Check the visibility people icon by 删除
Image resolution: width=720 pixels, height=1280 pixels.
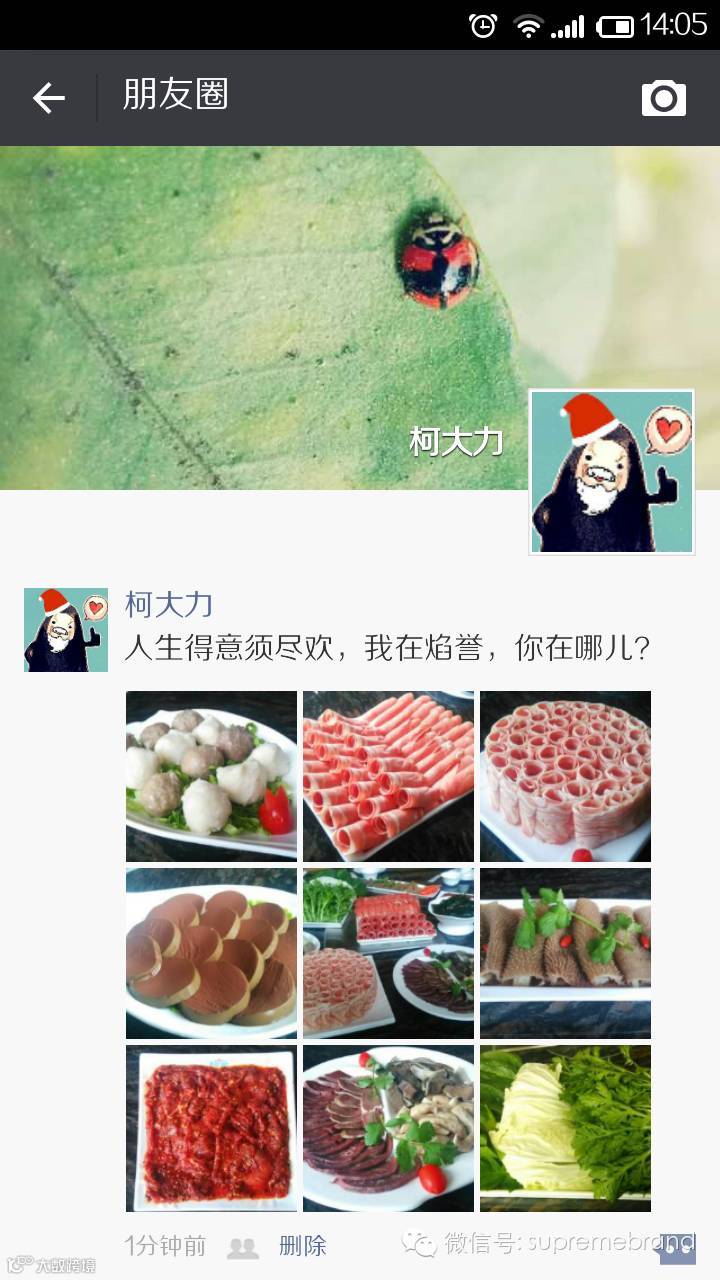[243, 1247]
